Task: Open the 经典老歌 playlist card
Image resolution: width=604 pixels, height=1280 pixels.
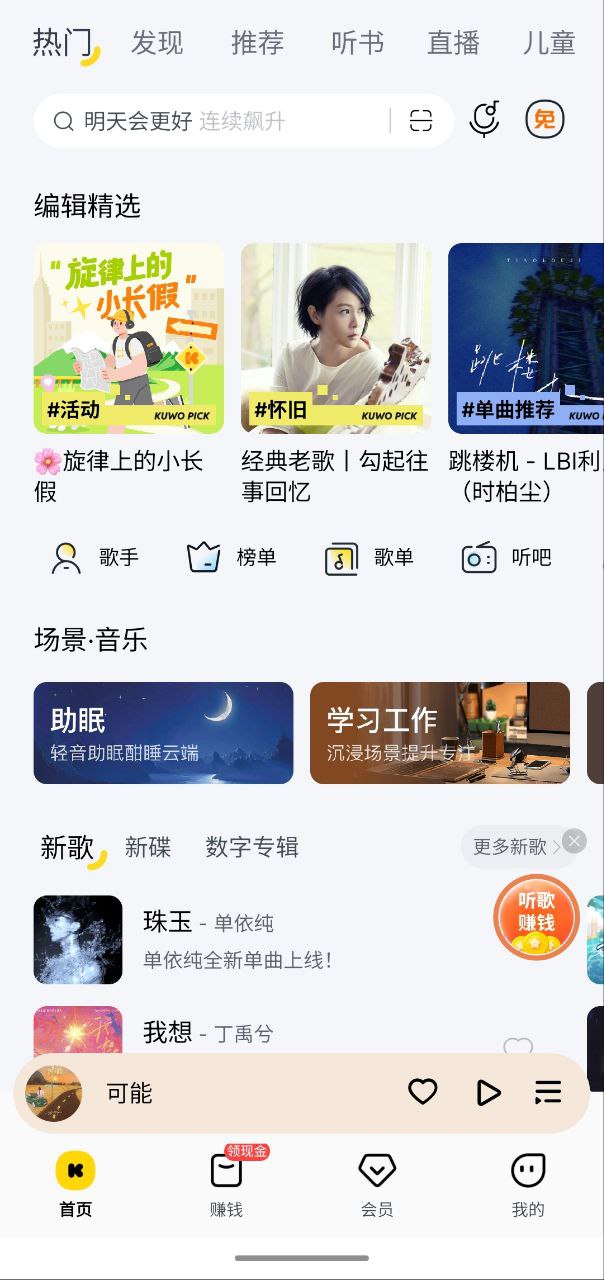Action: pos(336,338)
